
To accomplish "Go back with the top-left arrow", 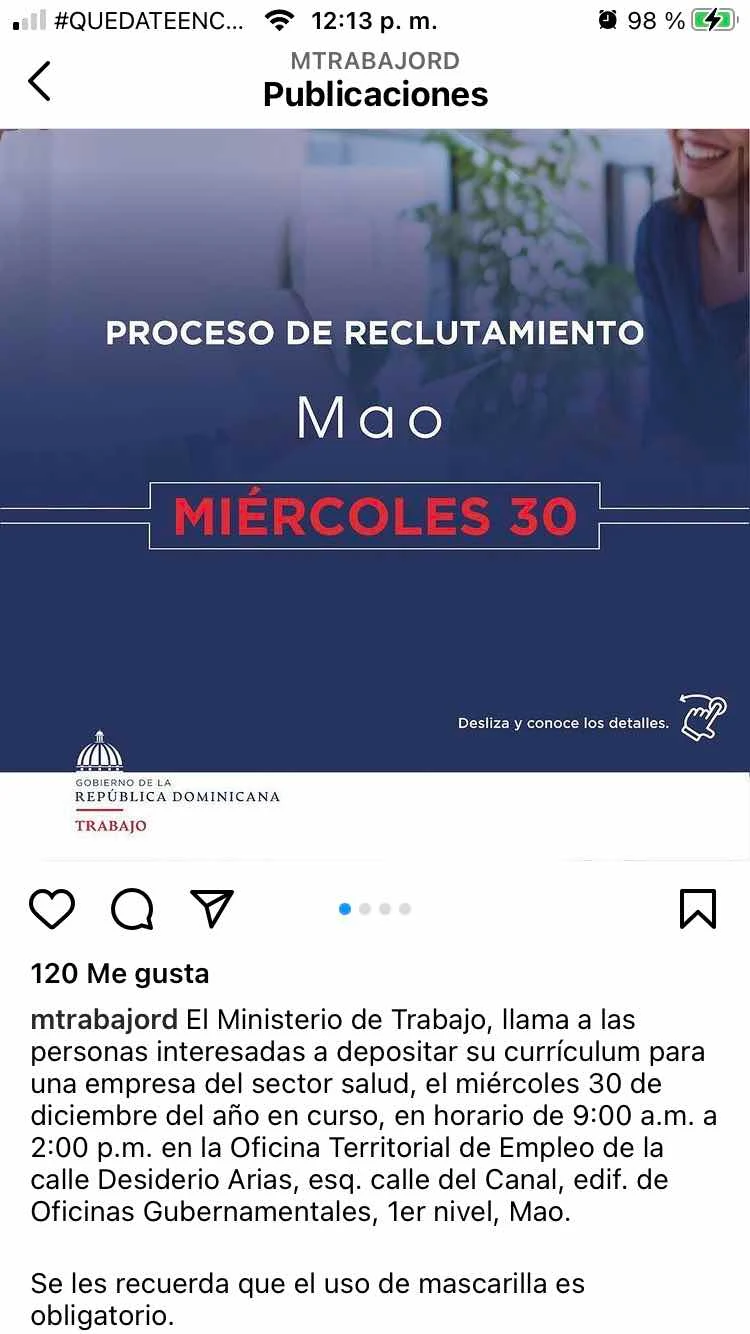I will [39, 81].
